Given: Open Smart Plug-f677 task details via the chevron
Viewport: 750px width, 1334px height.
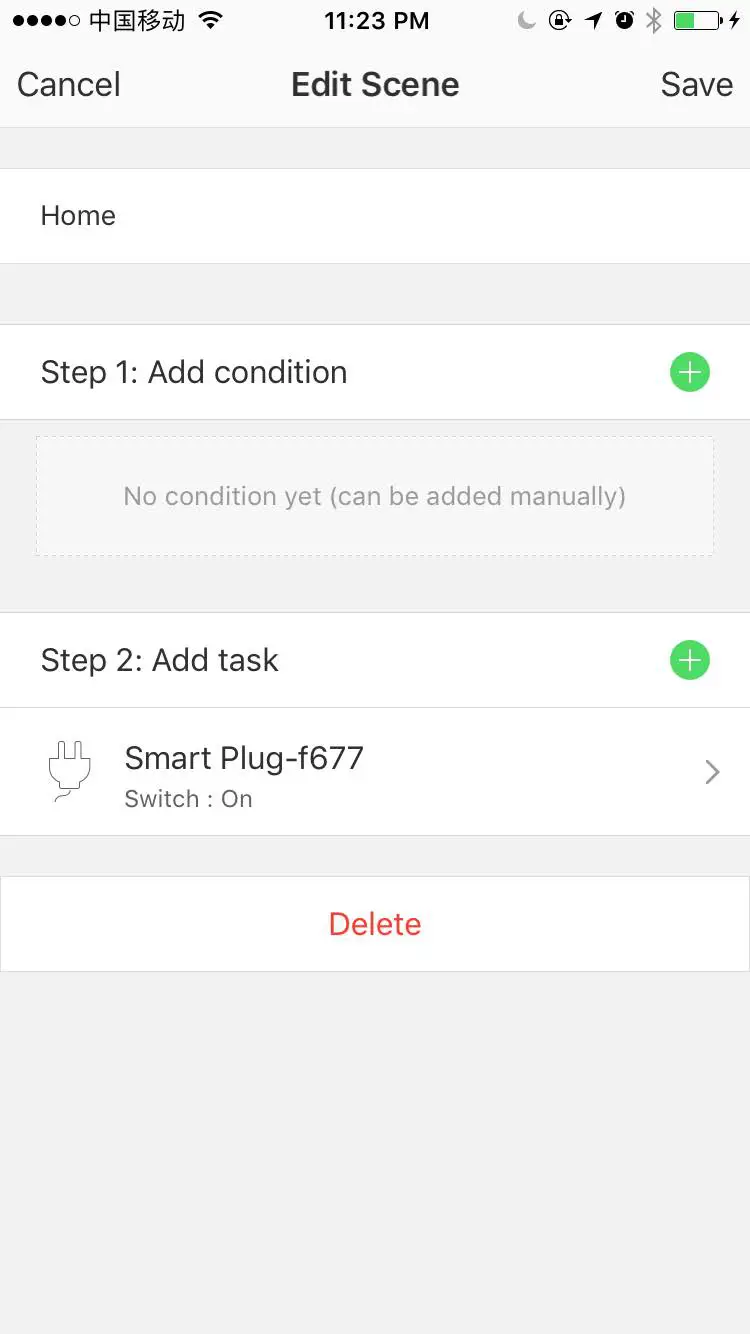Looking at the screenshot, I should click(711, 771).
